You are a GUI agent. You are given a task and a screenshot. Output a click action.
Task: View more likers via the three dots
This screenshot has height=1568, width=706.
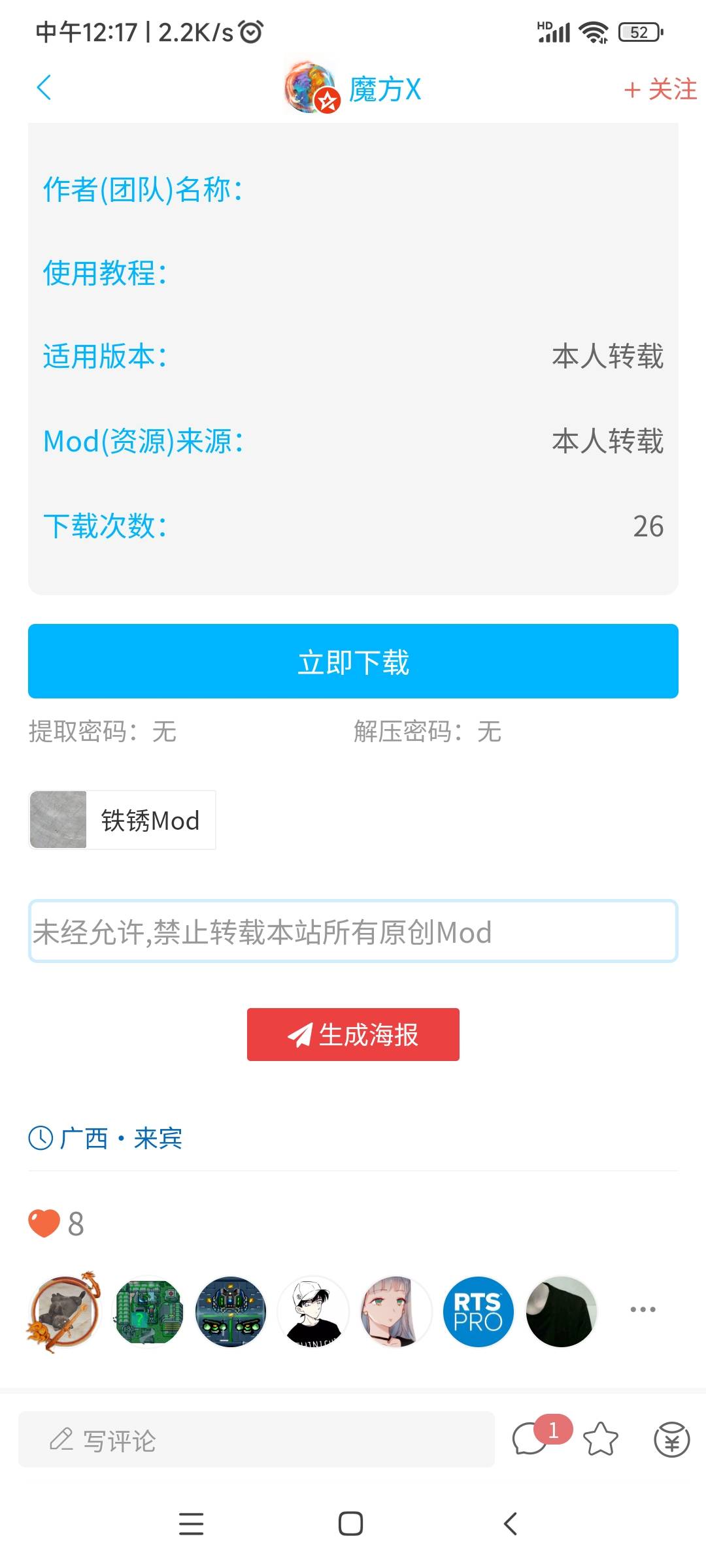tap(643, 1309)
